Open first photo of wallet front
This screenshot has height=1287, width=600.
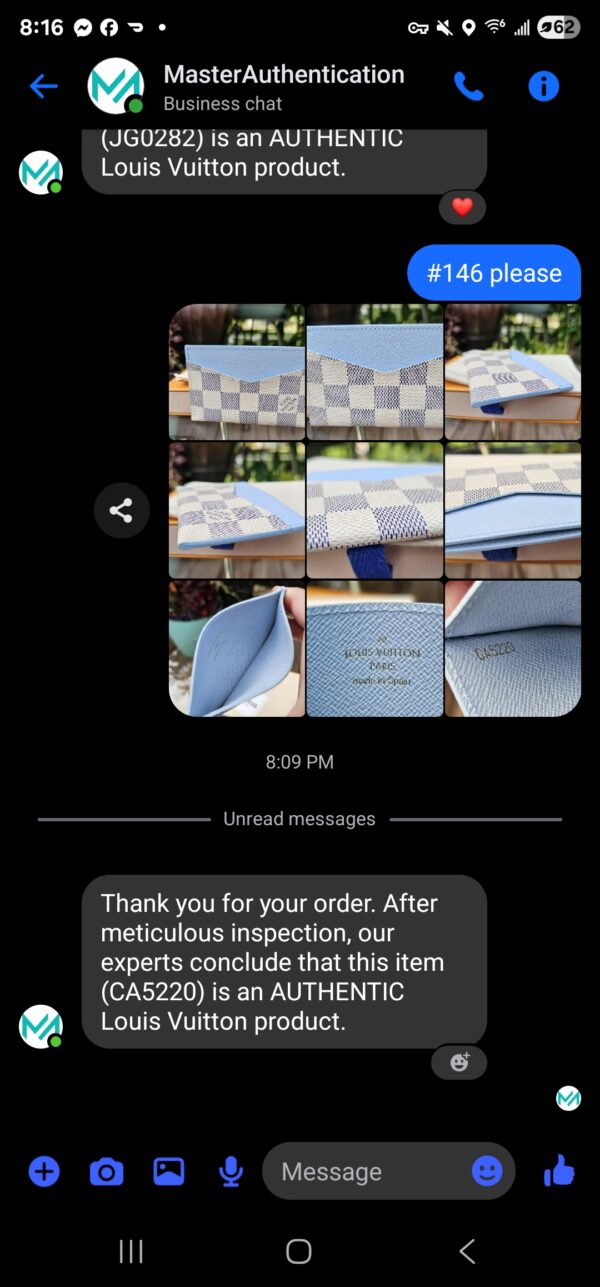pos(237,372)
